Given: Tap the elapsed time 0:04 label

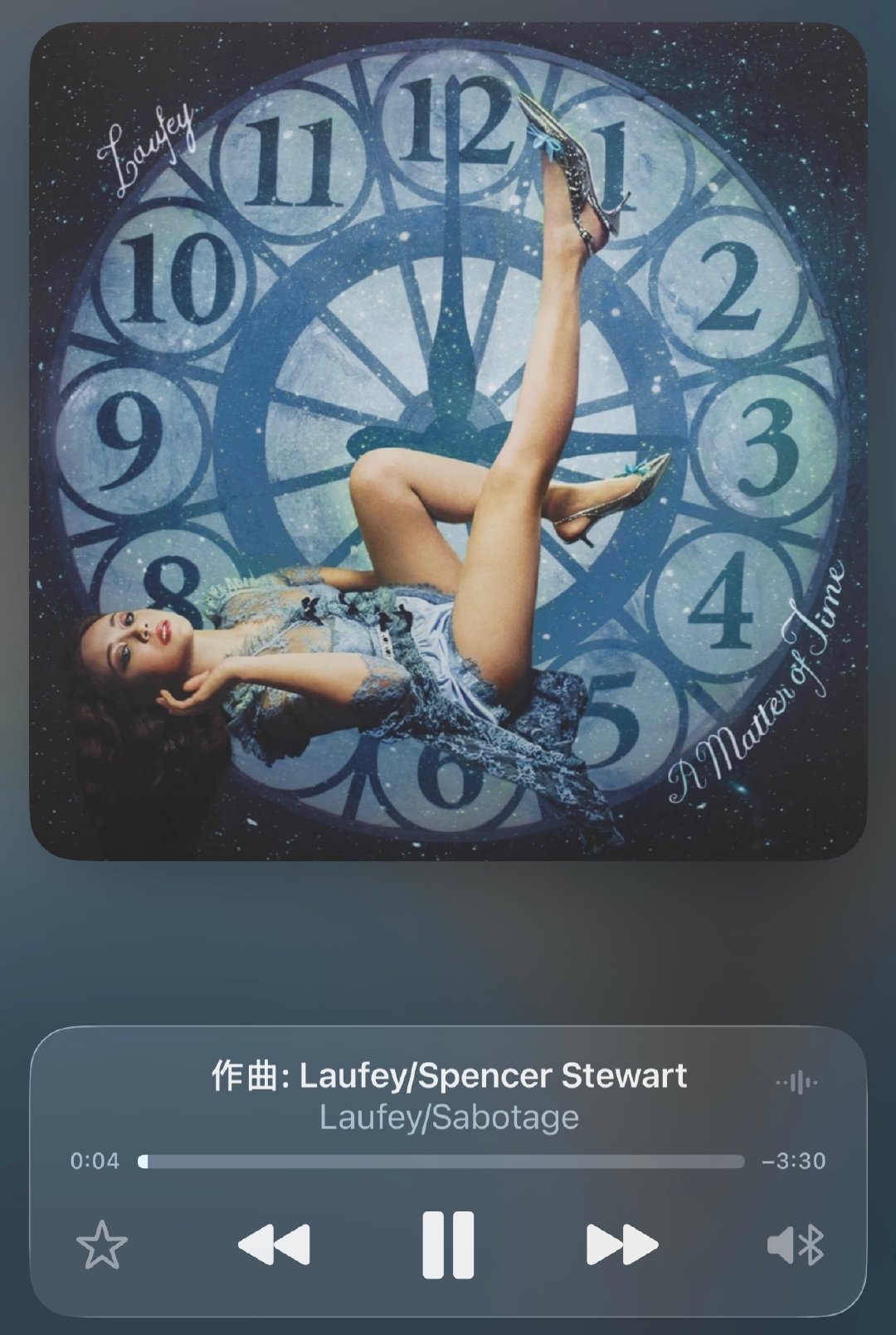Looking at the screenshot, I should click(94, 1161).
